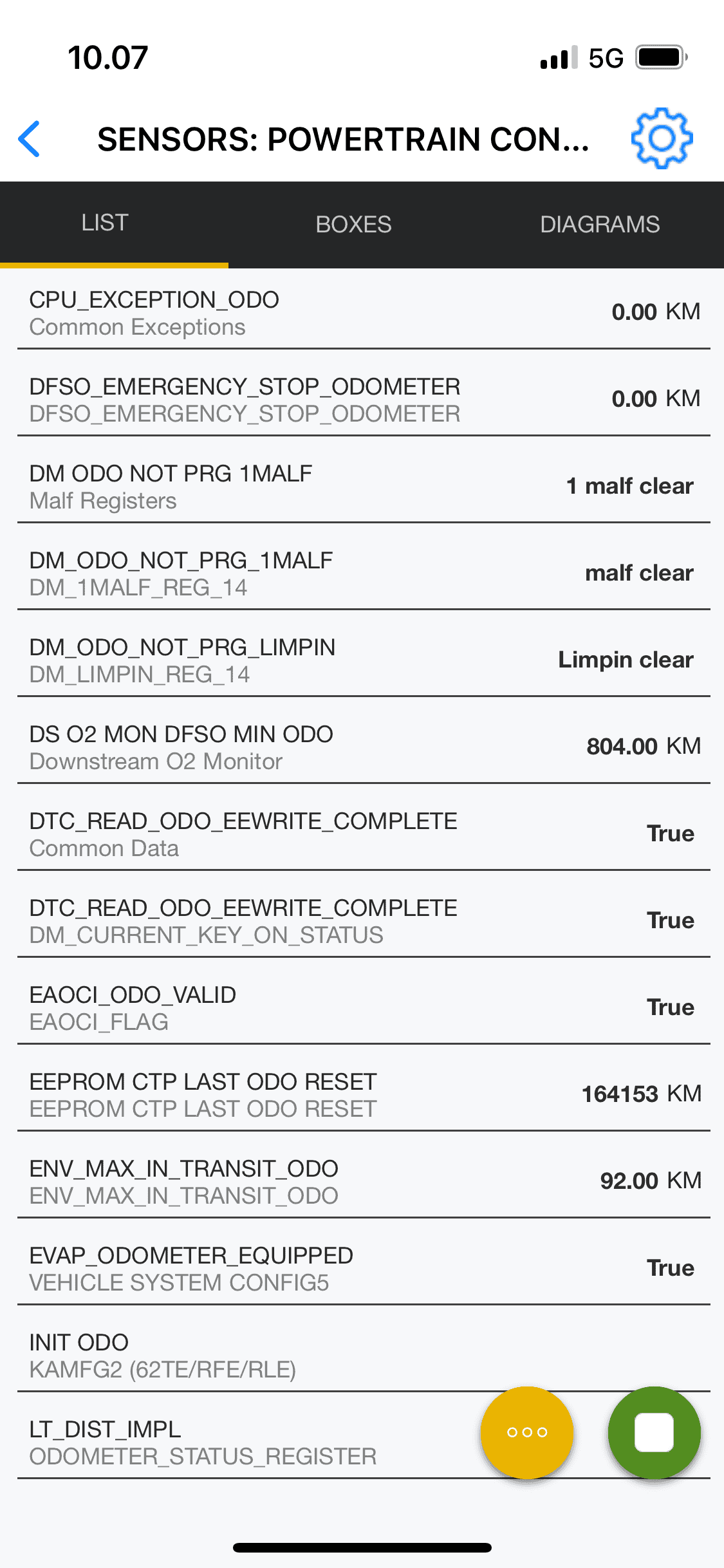The width and height of the screenshot is (724, 1568).
Task: Switch to the DIAGRAMS tab
Action: tap(600, 224)
